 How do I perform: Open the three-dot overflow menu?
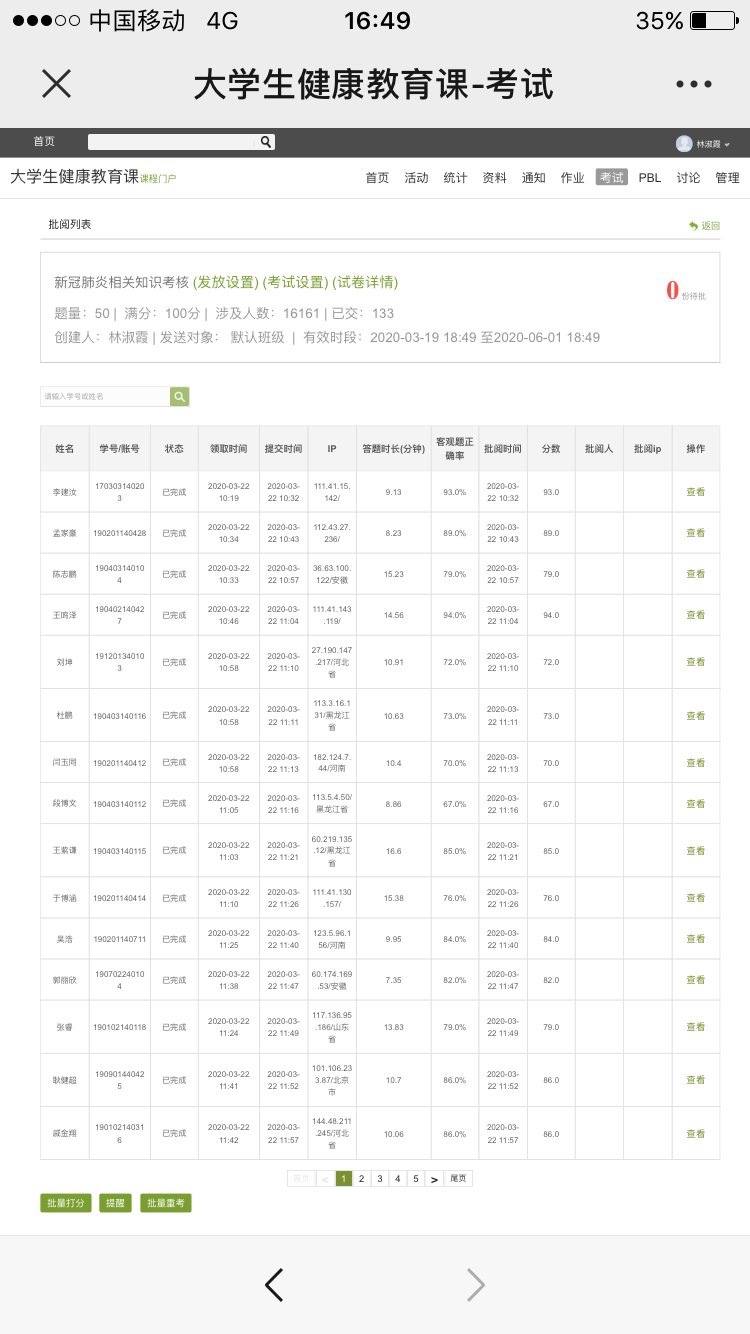[x=693, y=84]
